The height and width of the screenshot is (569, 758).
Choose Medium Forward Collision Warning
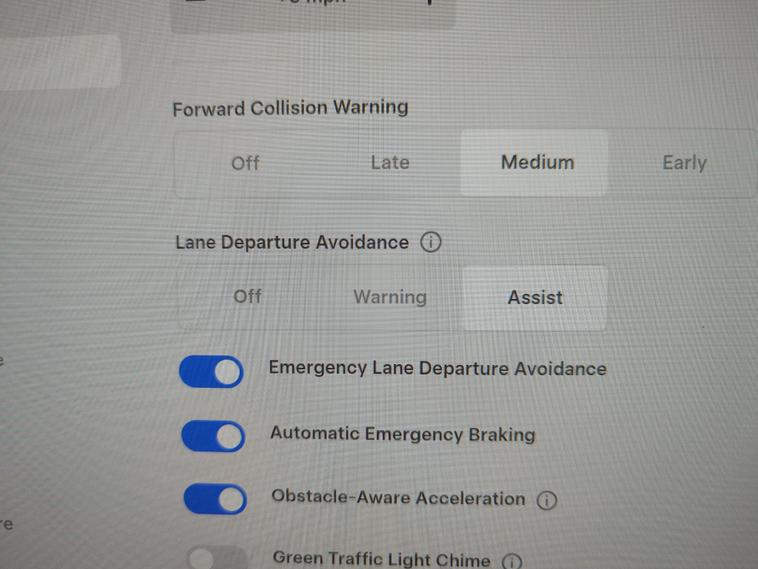click(x=537, y=162)
